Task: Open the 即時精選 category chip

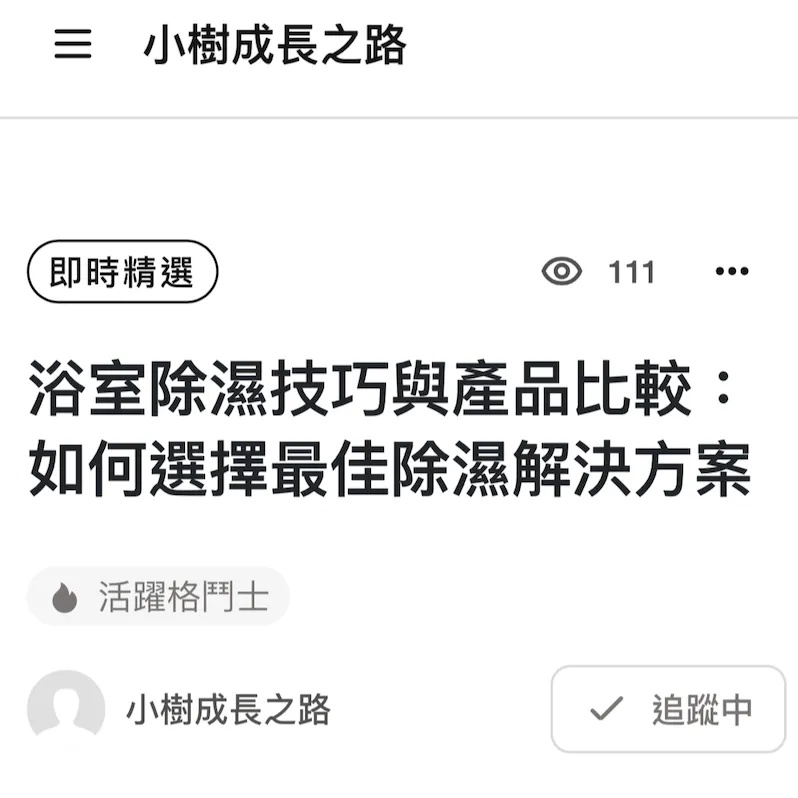Action: click(x=122, y=272)
